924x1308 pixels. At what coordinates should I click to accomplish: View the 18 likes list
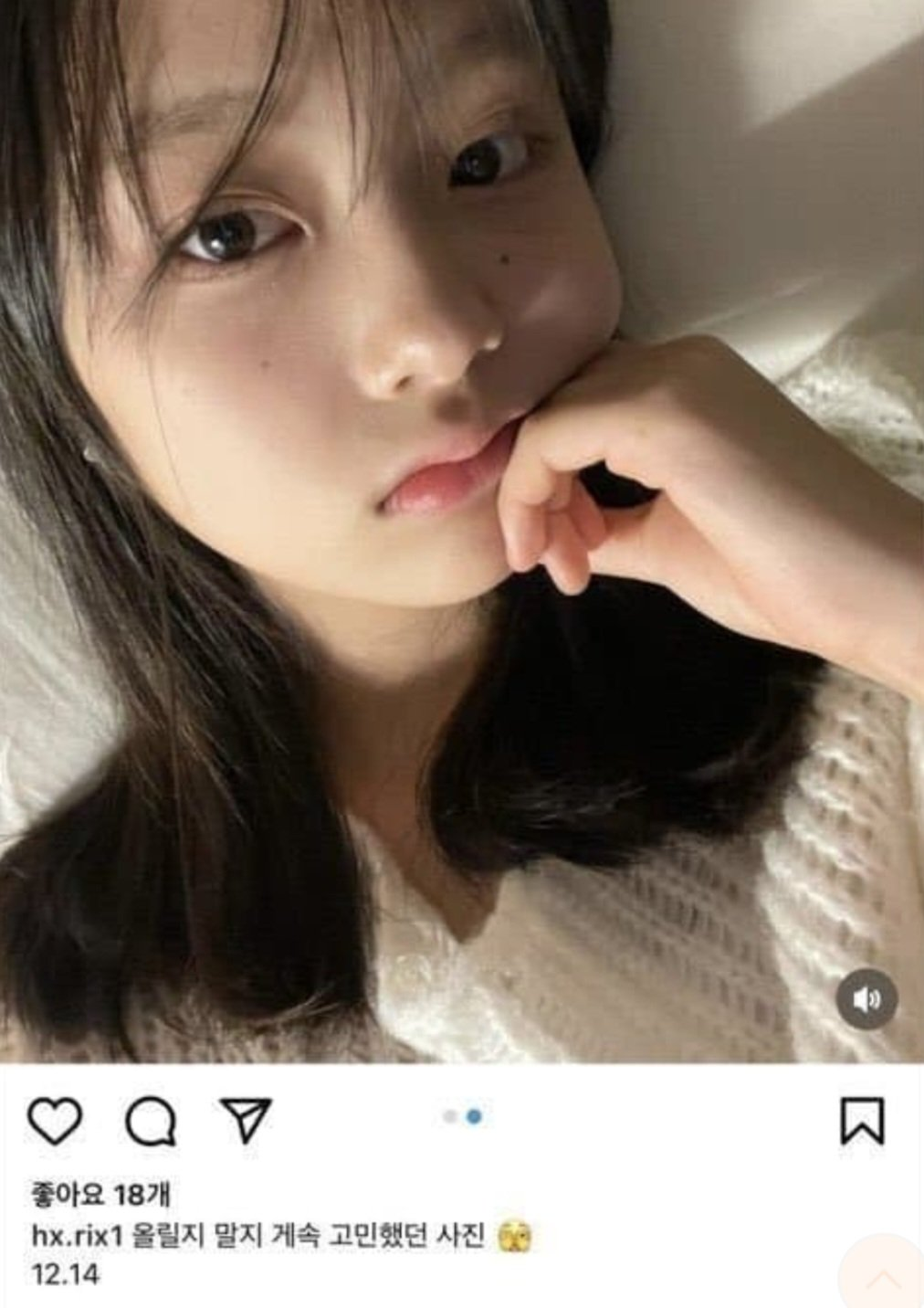point(100,1195)
